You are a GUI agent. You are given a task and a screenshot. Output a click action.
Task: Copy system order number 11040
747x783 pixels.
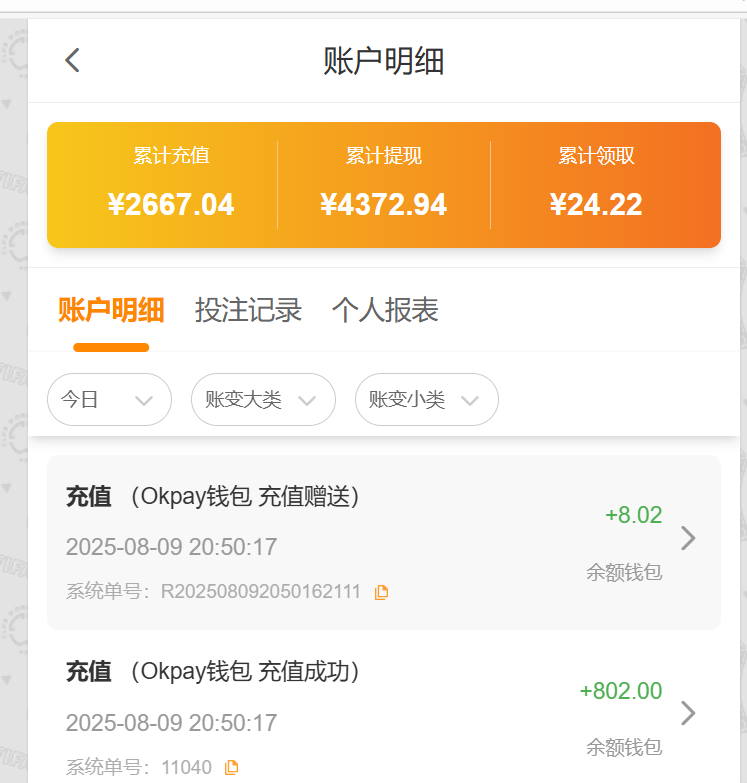click(x=232, y=768)
